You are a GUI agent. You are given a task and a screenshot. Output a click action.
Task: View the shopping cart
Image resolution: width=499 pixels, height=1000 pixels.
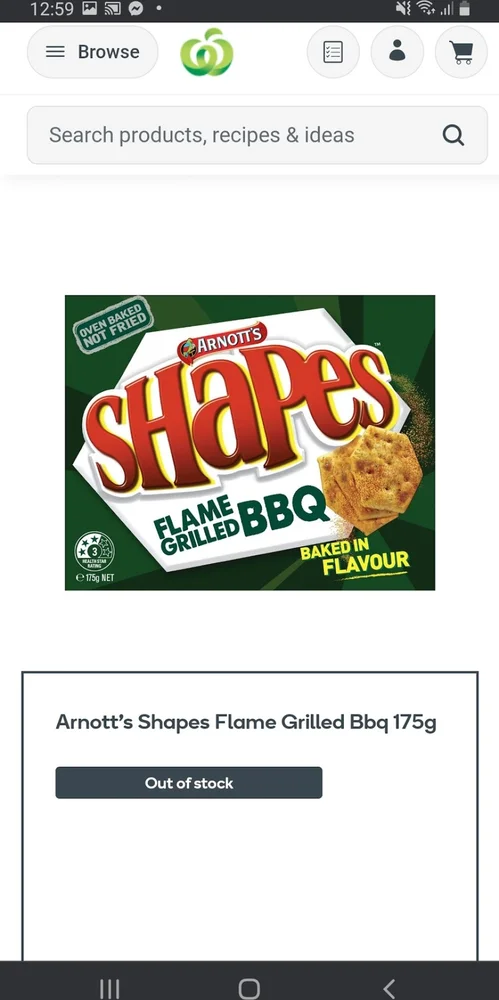pos(461,52)
